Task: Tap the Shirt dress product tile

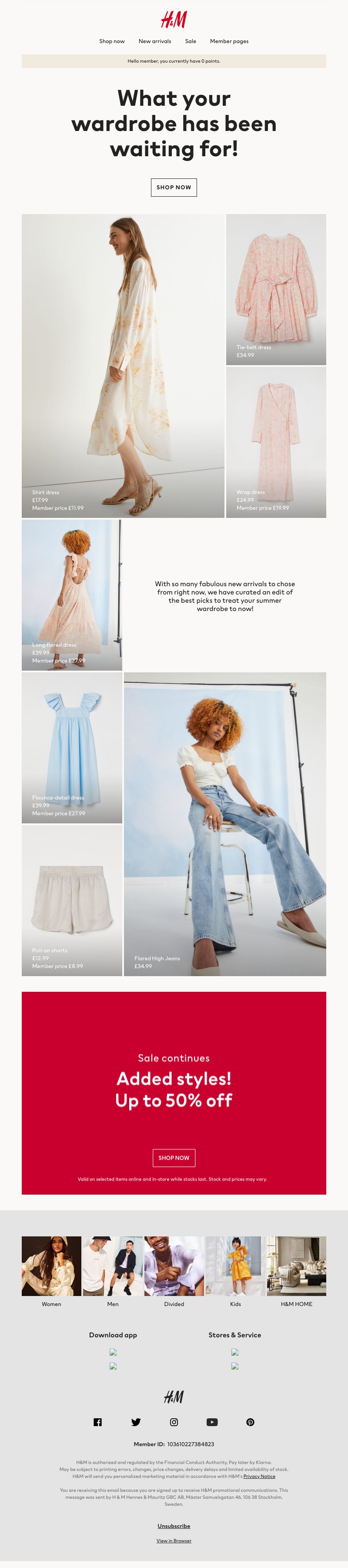Action: point(123,365)
